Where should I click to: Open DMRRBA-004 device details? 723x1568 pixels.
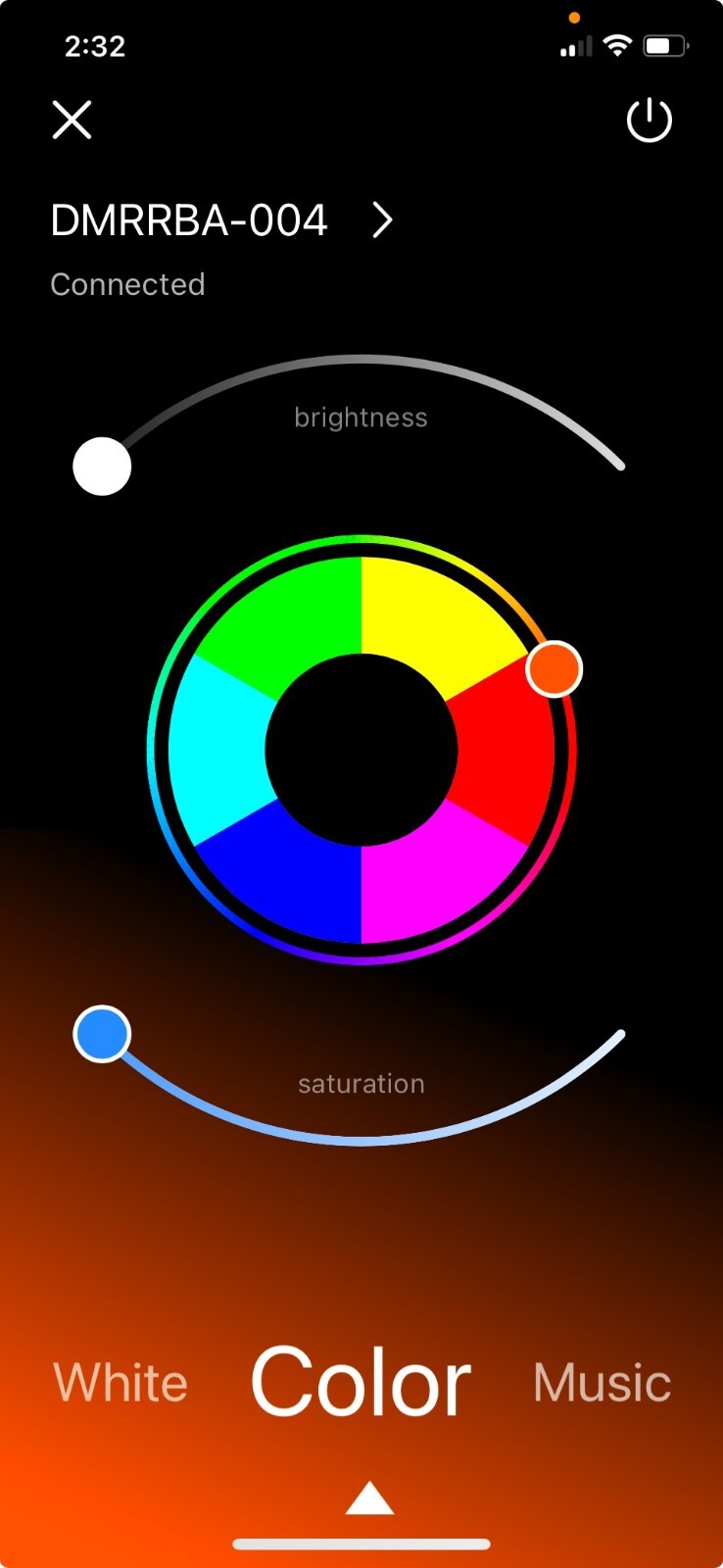pos(221,220)
